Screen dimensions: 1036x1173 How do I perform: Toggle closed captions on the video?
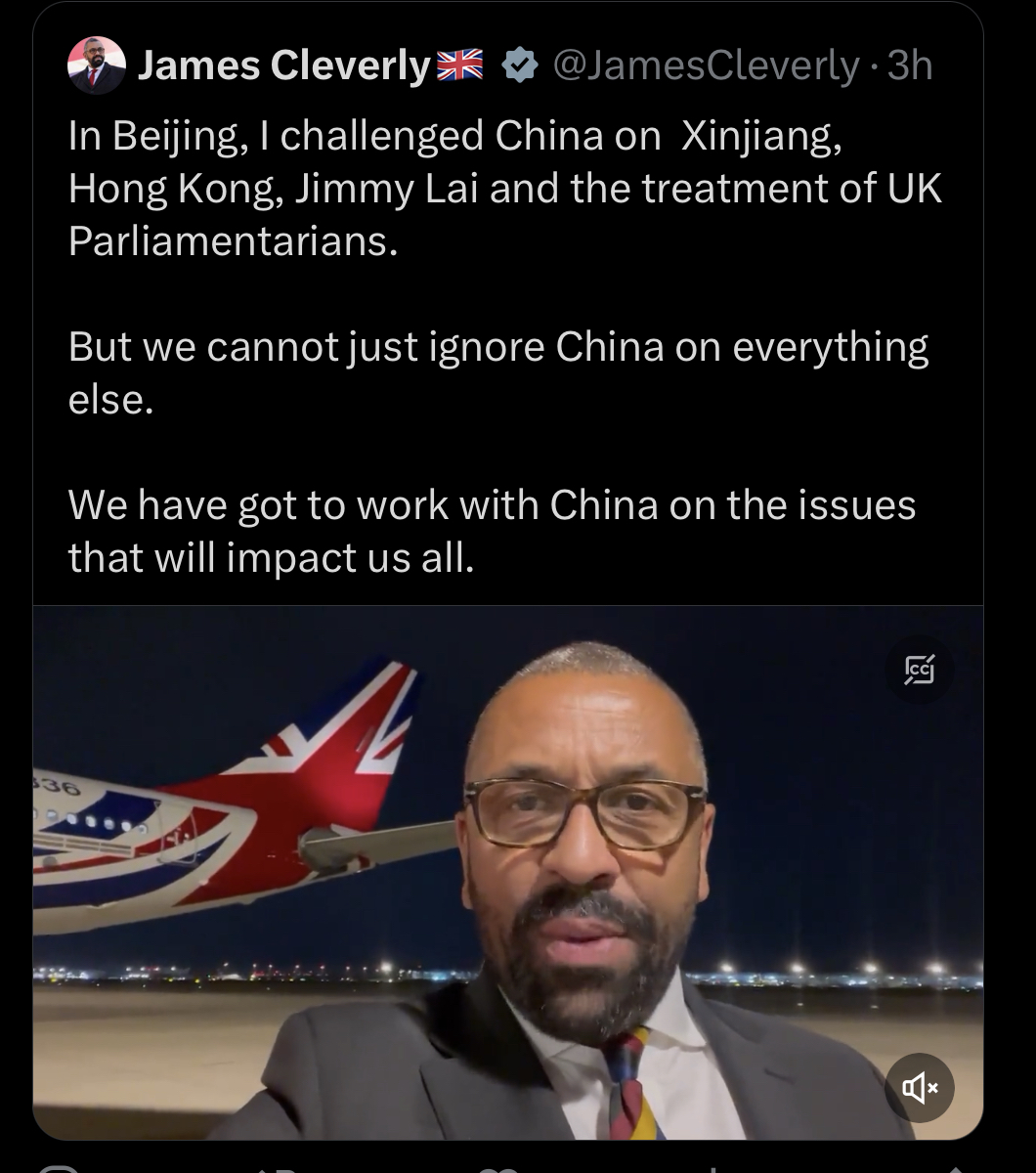919,671
